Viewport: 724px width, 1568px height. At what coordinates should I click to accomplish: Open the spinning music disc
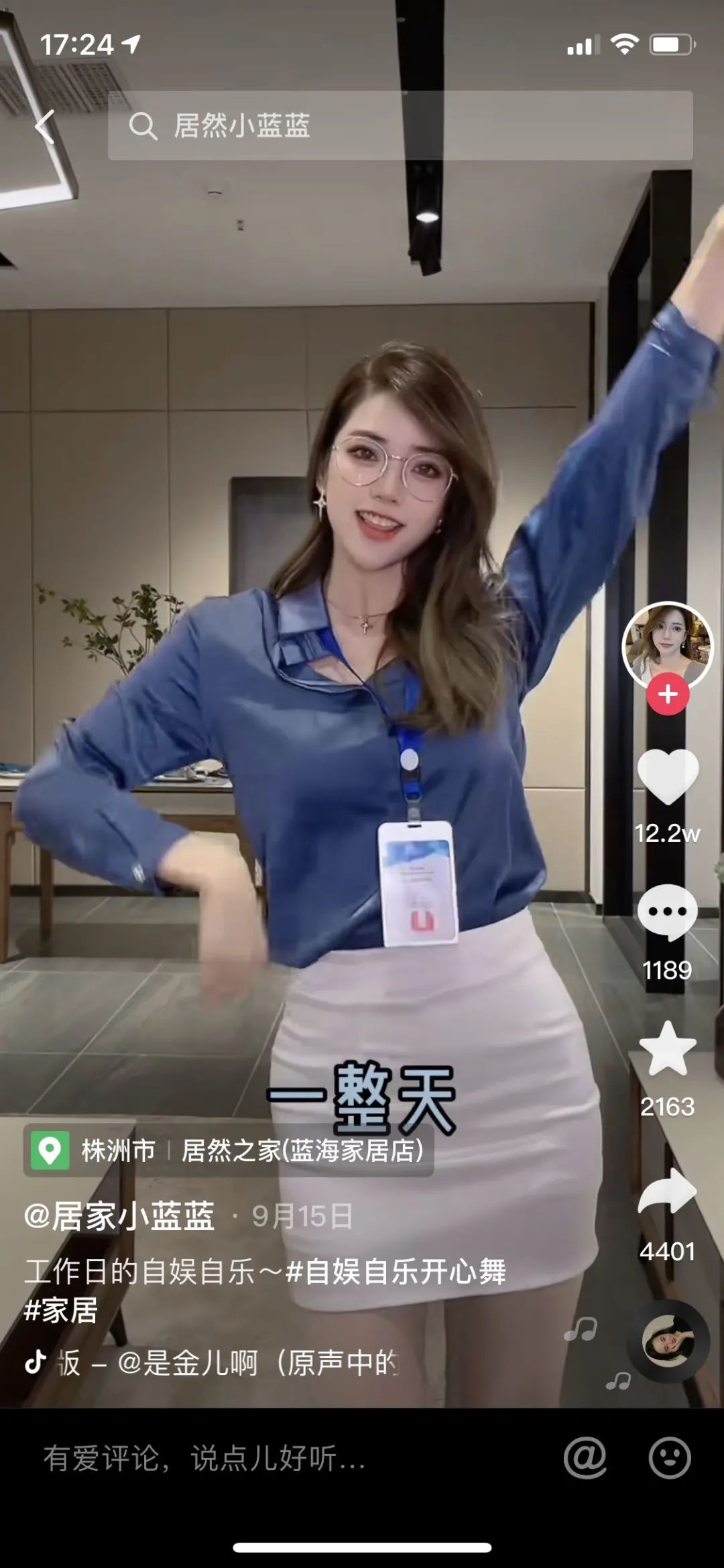[667, 1341]
